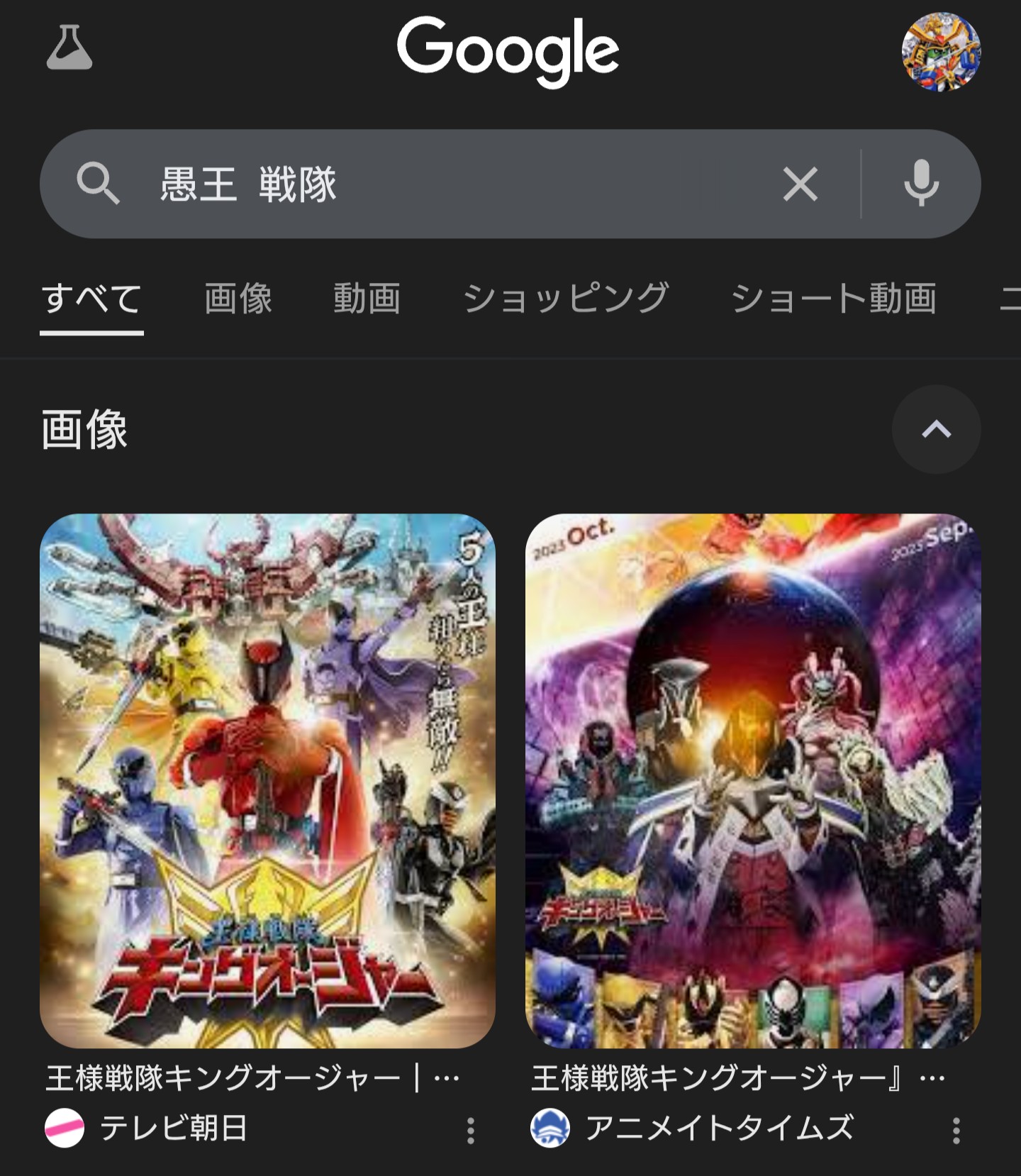Switch to the ショッピング tab
This screenshot has height=1176, width=1021.
click(566, 298)
